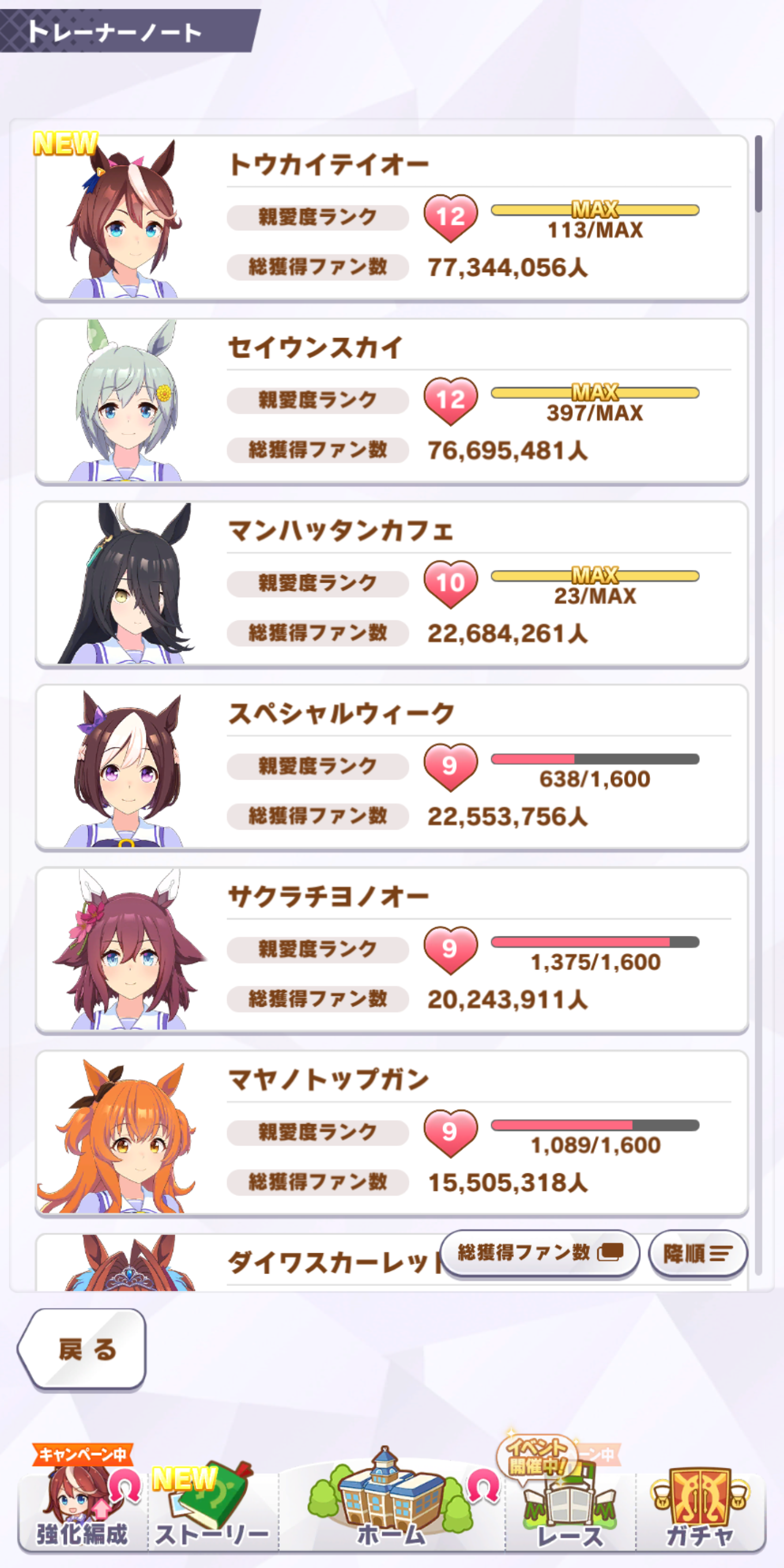
Task: Toggle the 降順 sort order button
Action: pyautogui.click(x=697, y=1253)
